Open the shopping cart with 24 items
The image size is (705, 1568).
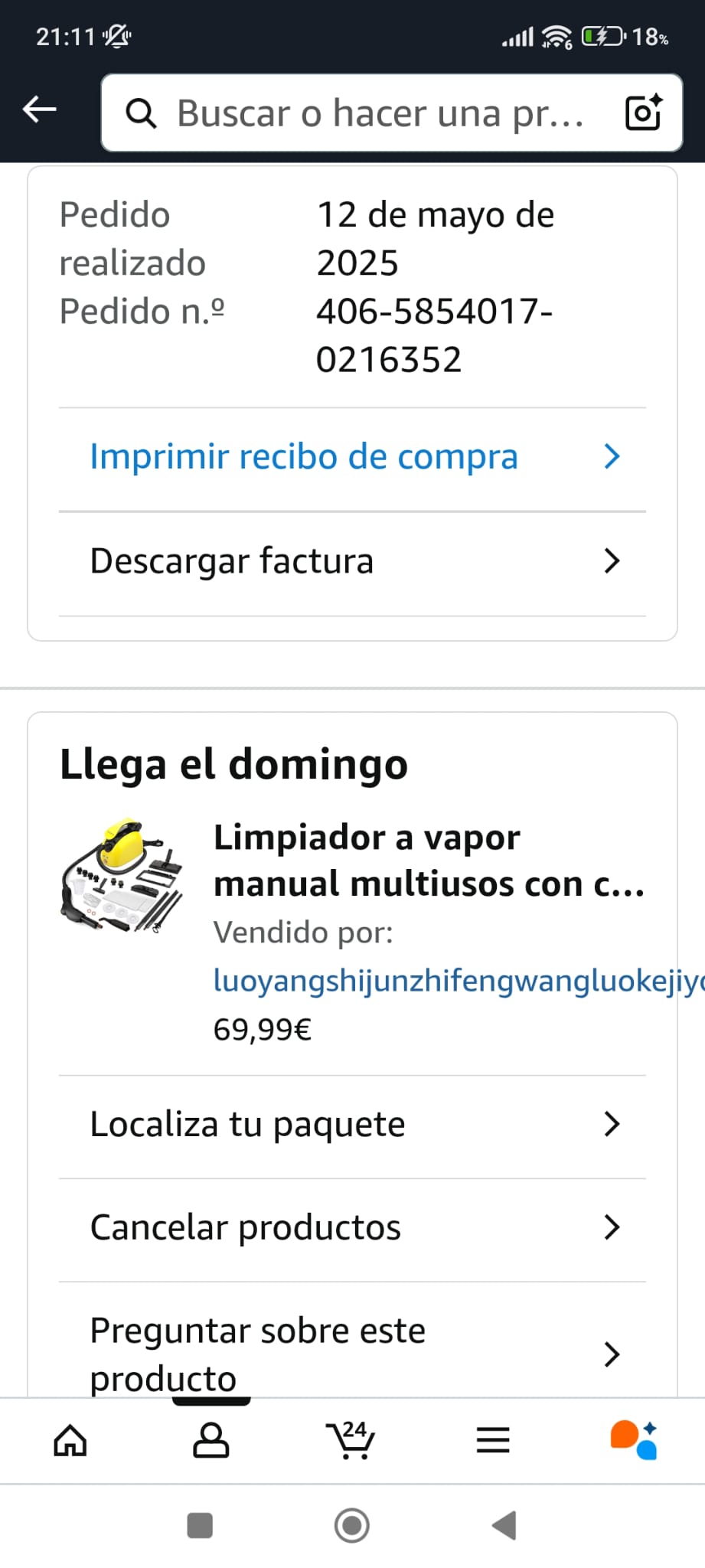(x=351, y=1441)
